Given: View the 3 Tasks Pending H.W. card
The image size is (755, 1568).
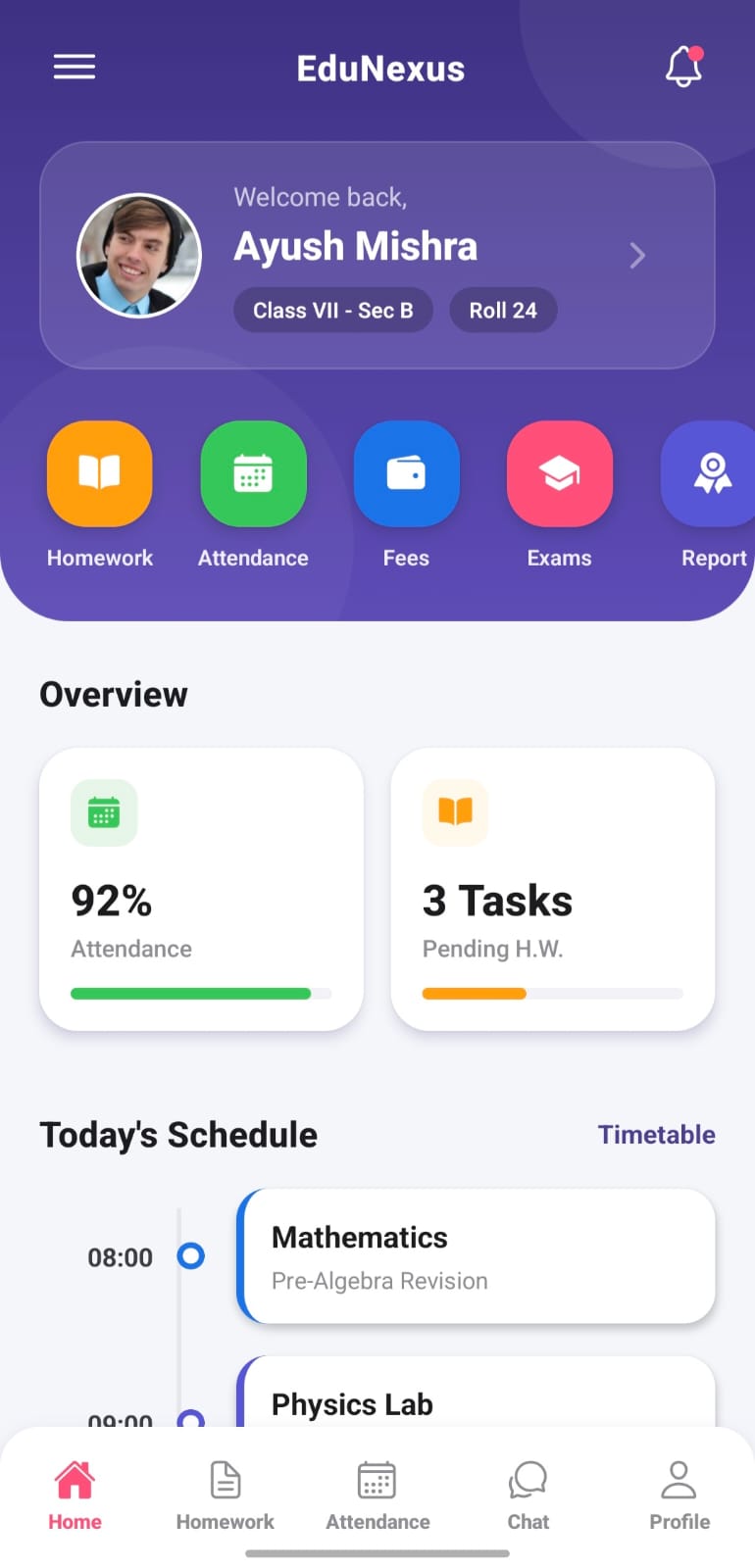Looking at the screenshot, I should coord(552,889).
